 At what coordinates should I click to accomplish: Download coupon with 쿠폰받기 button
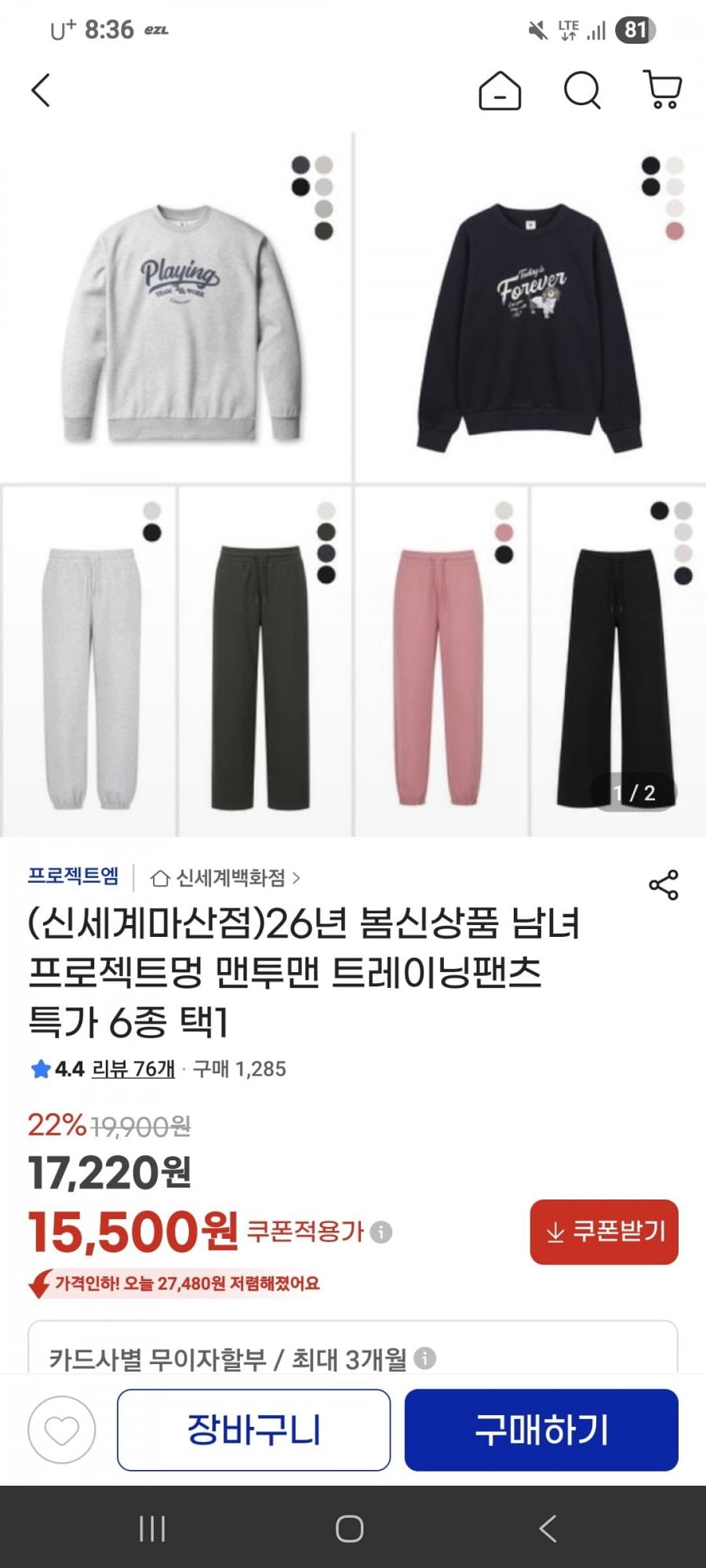click(603, 1232)
